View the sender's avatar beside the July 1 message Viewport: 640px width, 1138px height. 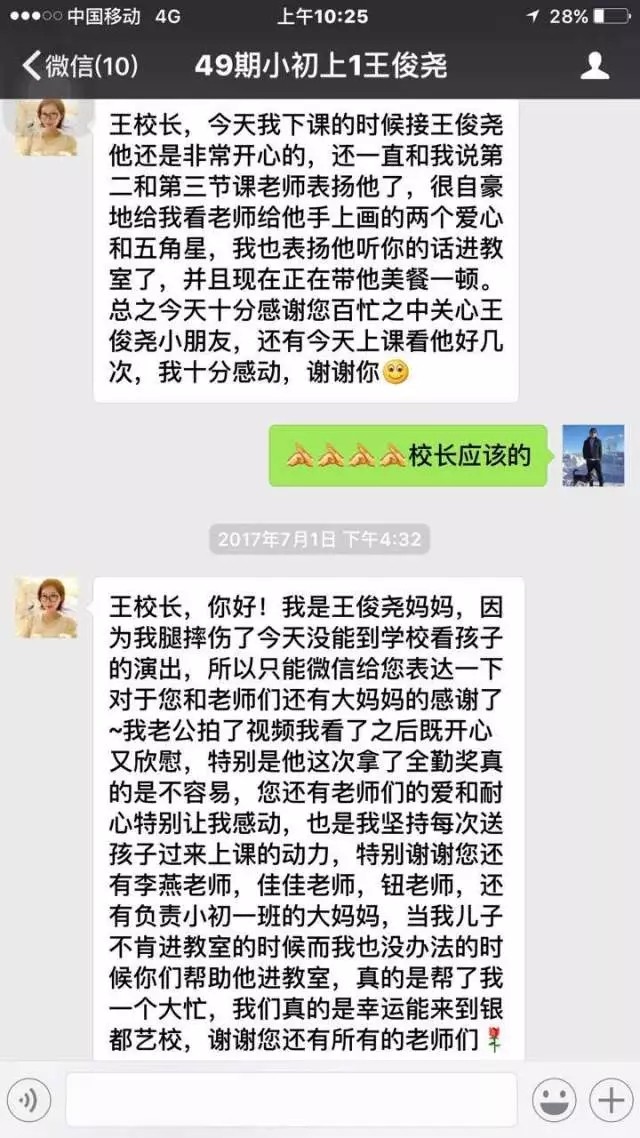(x=46, y=607)
